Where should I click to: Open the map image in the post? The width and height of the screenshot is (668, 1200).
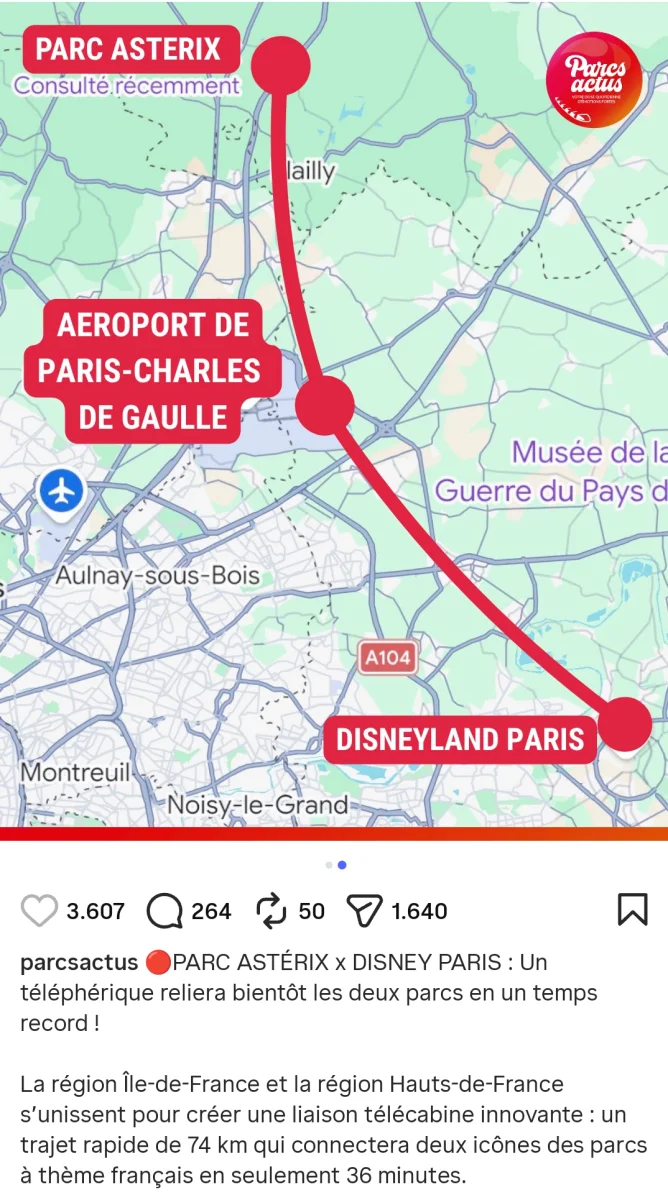click(x=334, y=420)
